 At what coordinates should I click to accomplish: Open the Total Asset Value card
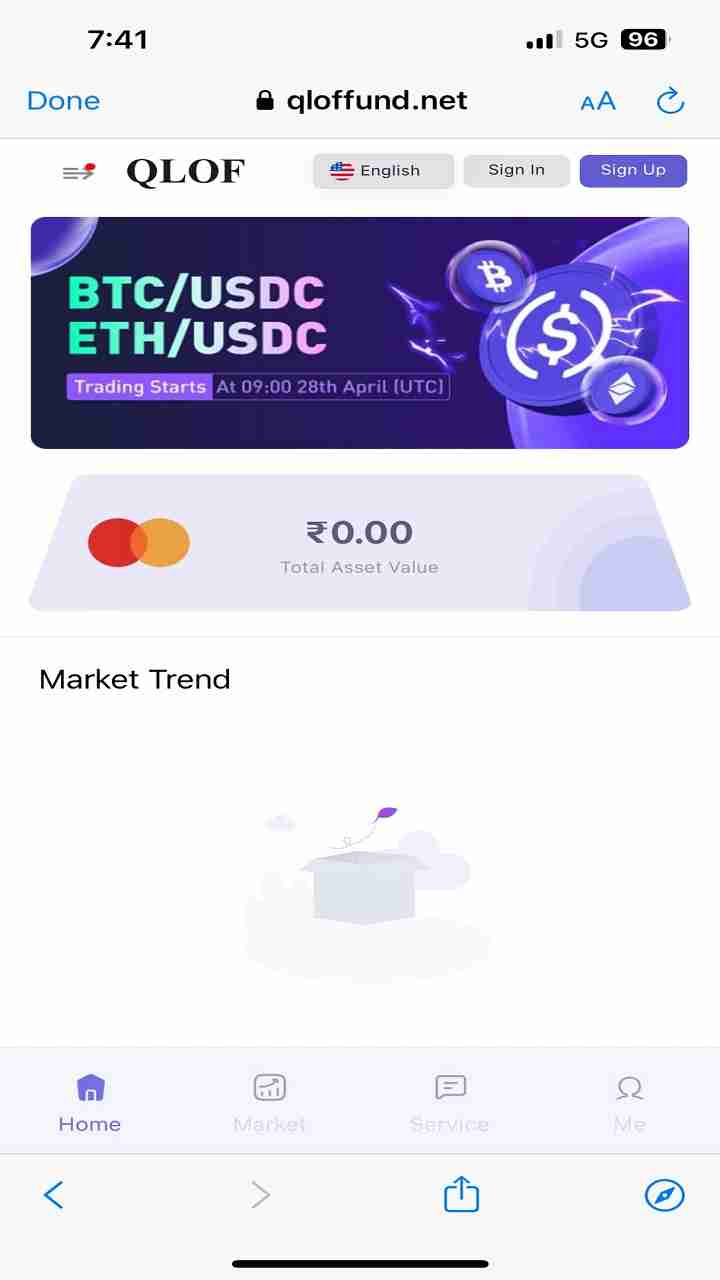coord(360,543)
